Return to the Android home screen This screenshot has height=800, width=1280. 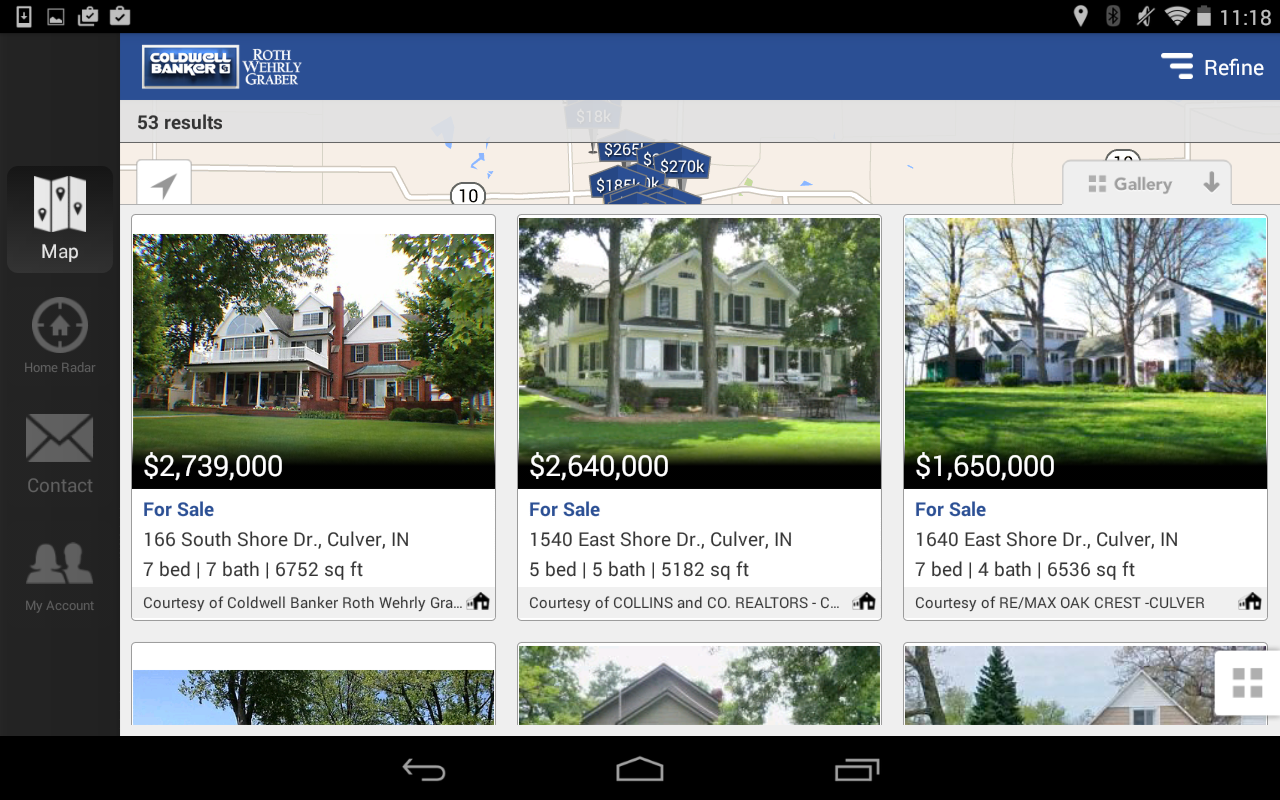[x=640, y=769]
